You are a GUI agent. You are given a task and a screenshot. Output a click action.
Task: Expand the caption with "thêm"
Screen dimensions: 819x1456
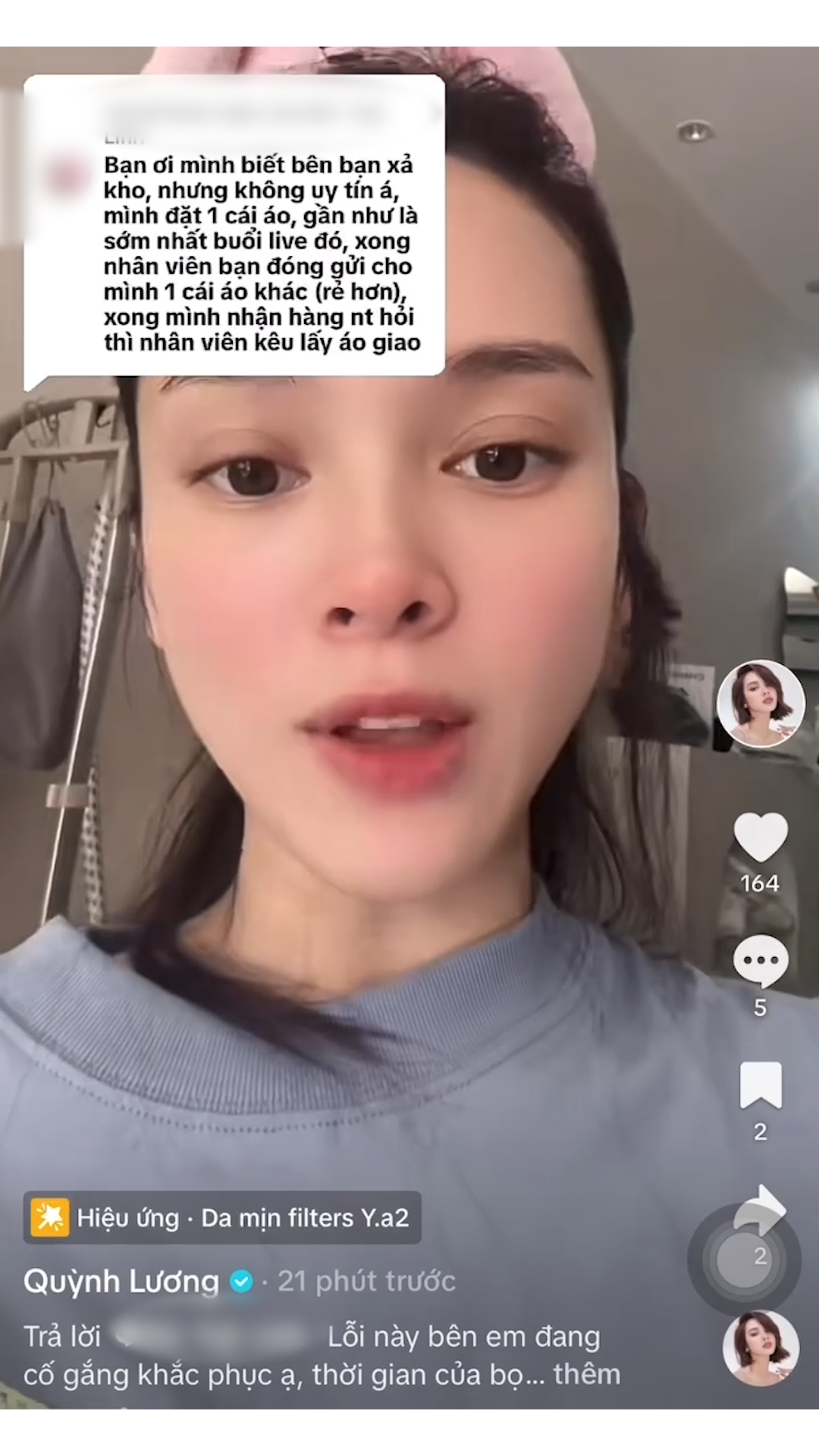click(x=587, y=1374)
